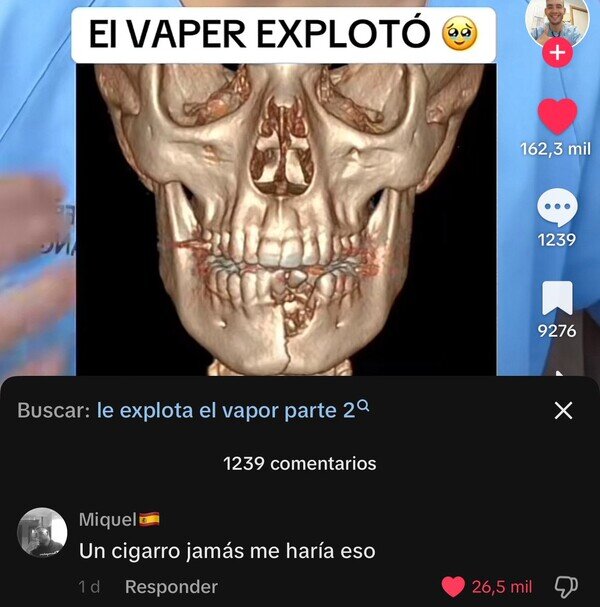Image resolution: width=600 pixels, height=607 pixels.
Task: Like the video with the heart icon
Action: tap(557, 116)
